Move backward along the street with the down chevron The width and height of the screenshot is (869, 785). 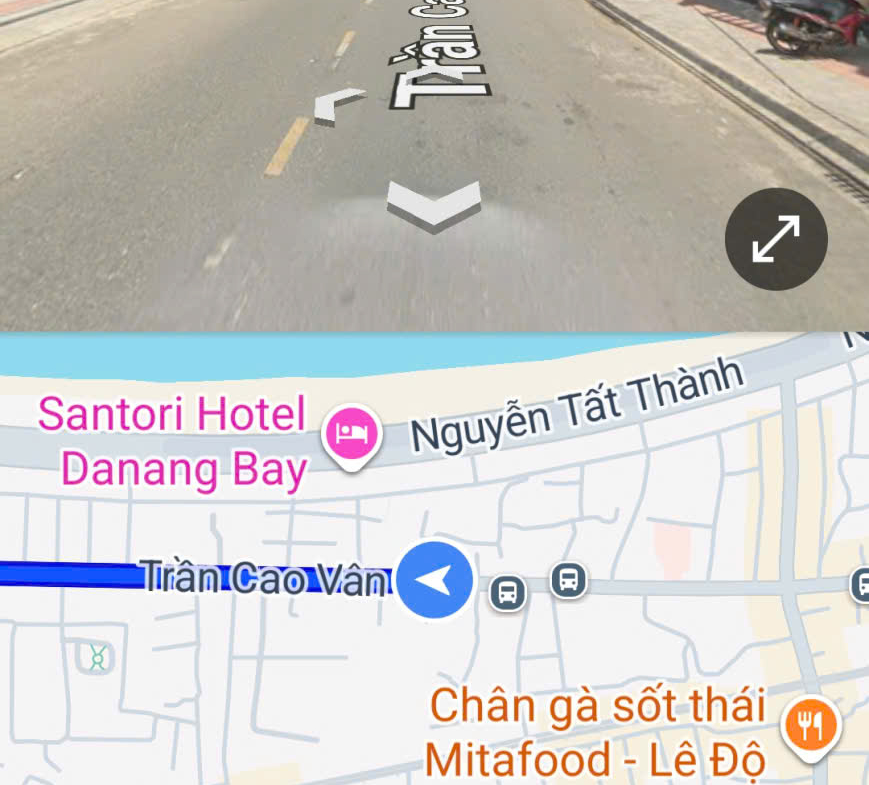point(433,204)
